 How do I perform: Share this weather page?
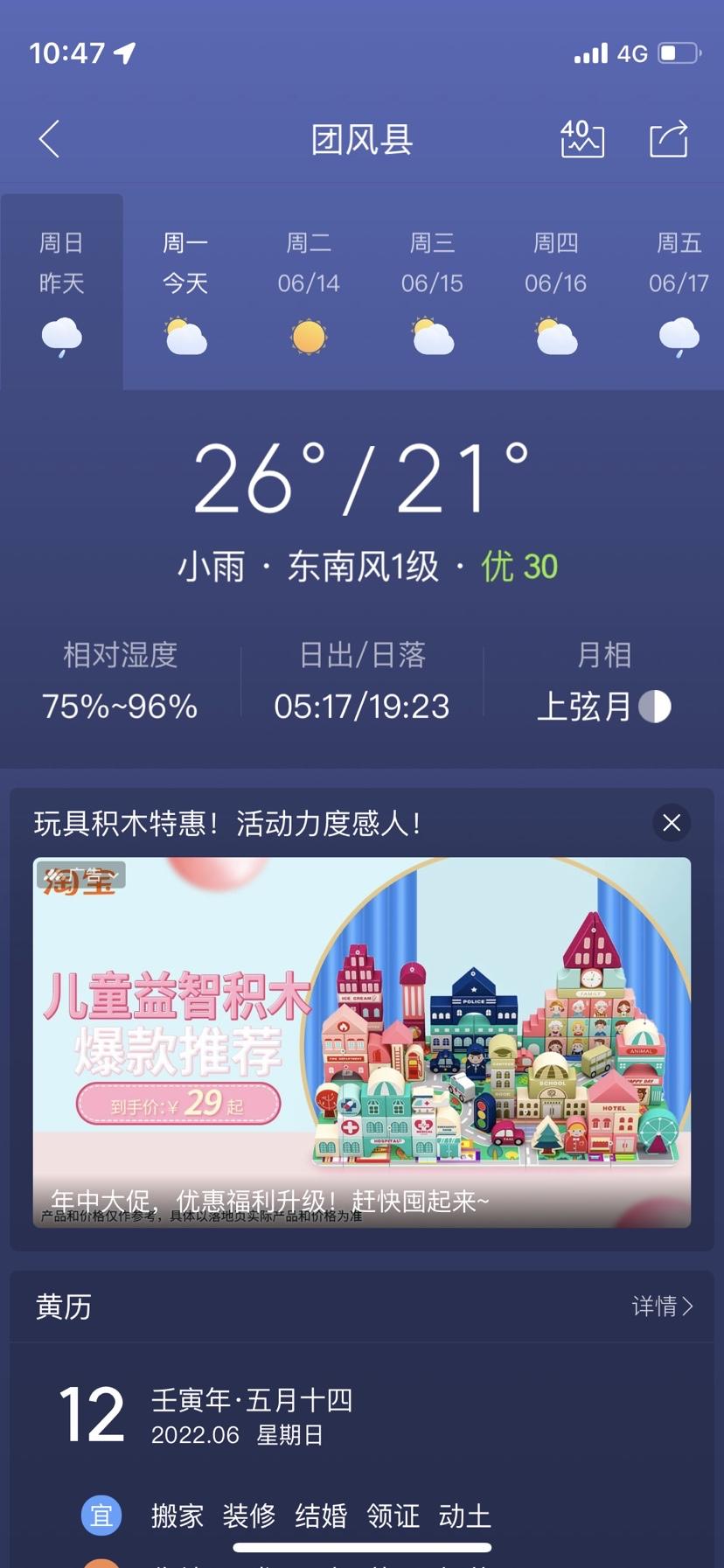pos(669,139)
